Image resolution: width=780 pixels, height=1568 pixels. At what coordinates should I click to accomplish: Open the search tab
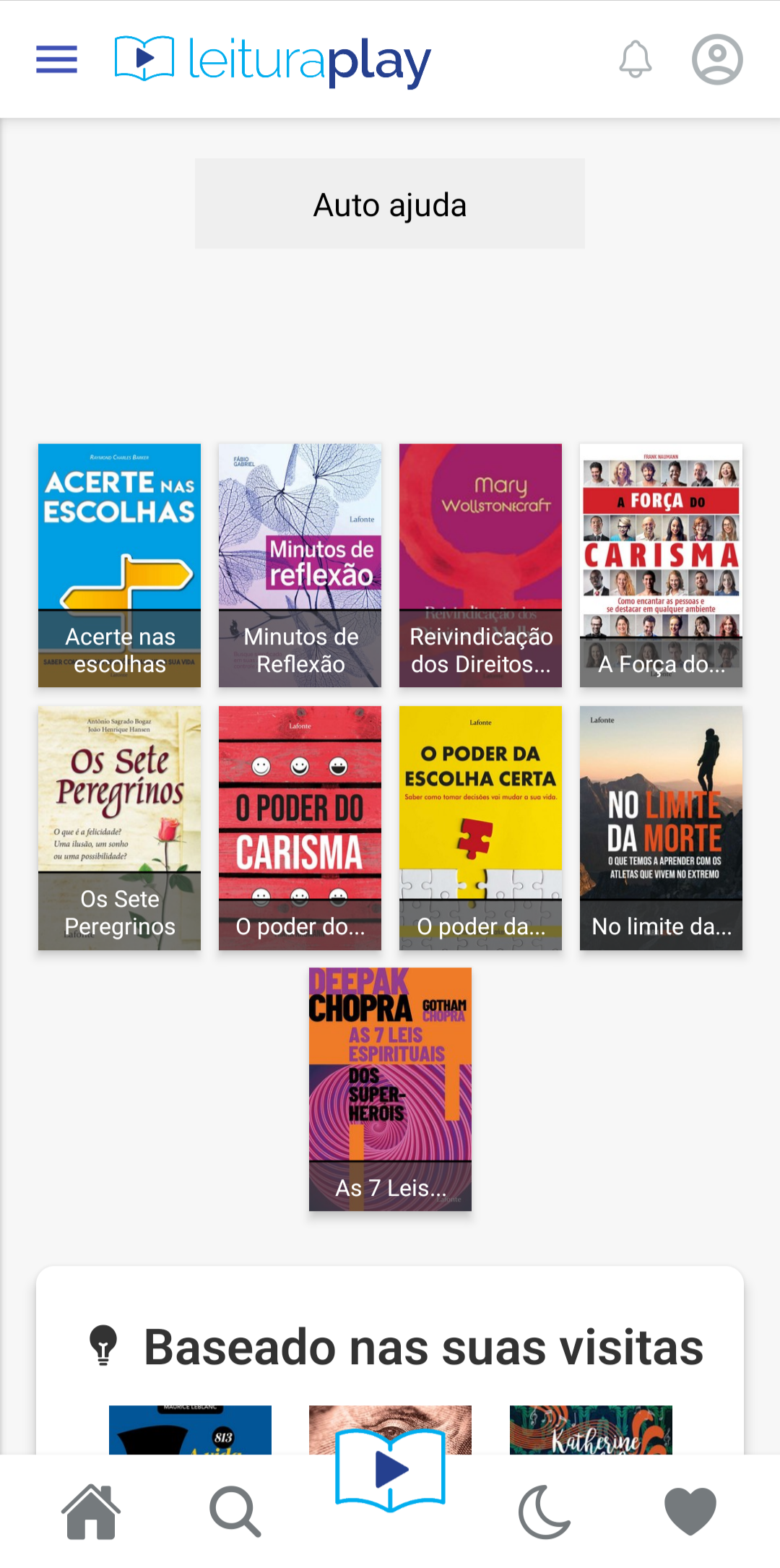pyautogui.click(x=235, y=1512)
